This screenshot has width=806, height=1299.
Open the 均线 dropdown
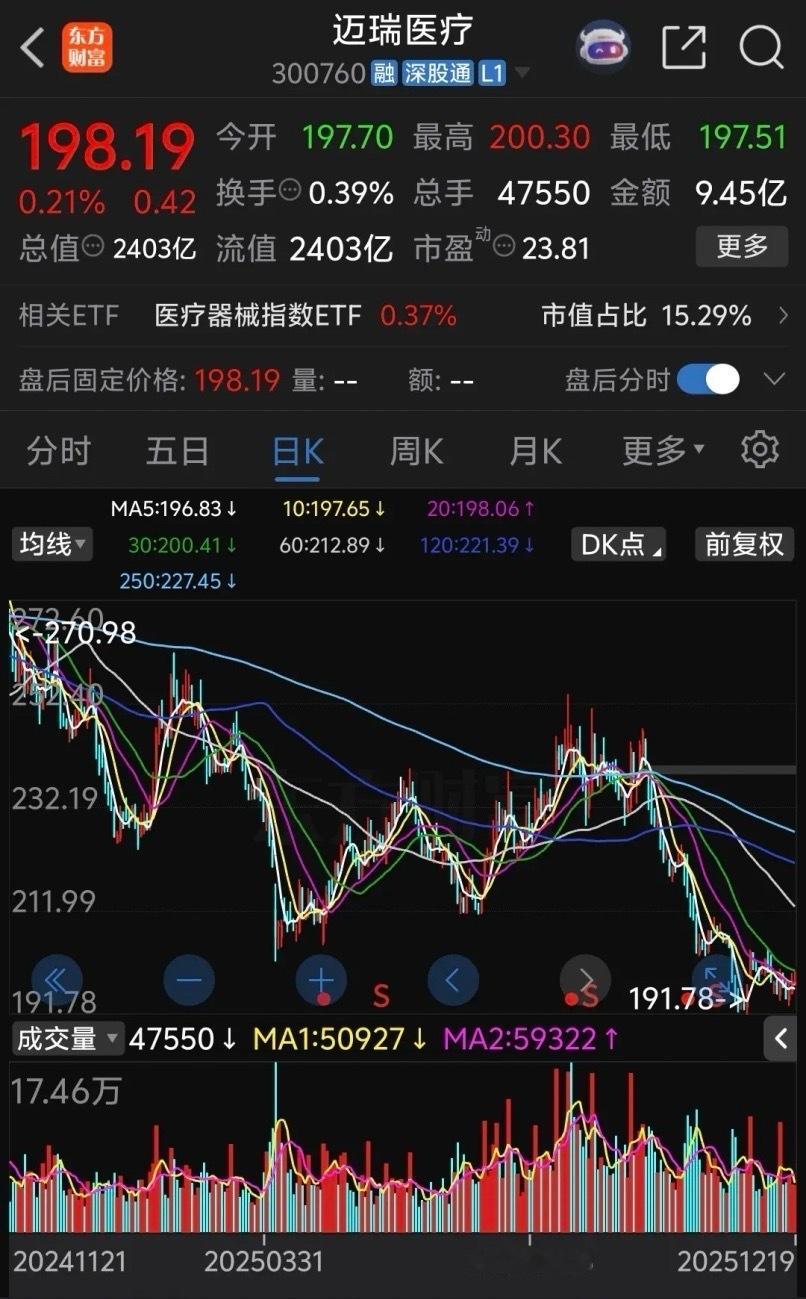52,545
